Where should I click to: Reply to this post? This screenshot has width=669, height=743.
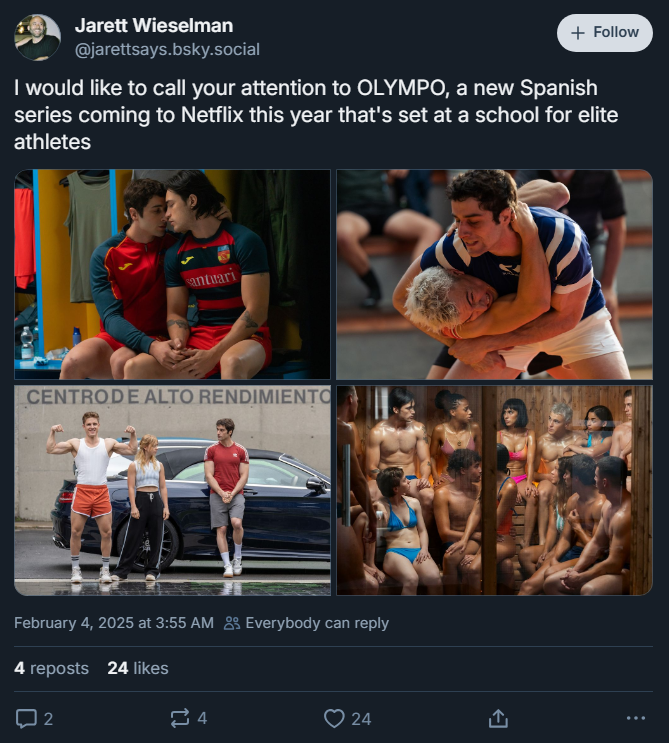coord(34,718)
